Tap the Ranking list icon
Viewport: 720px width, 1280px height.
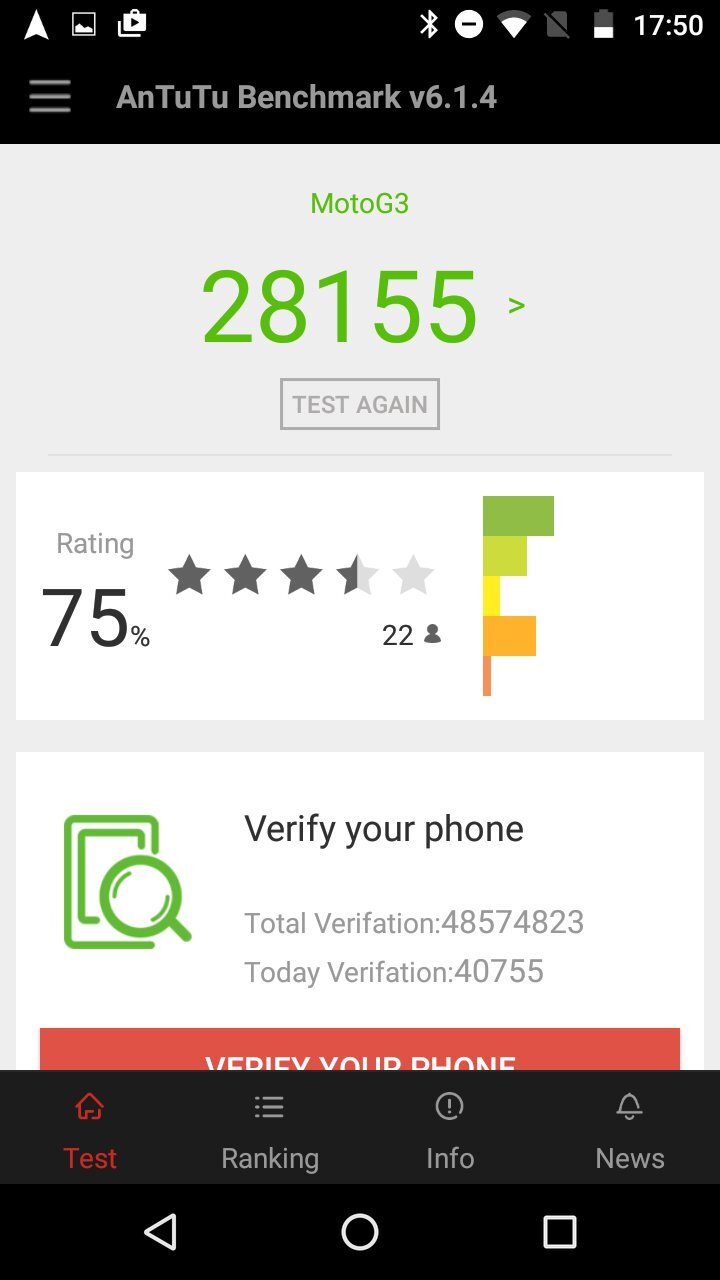pyautogui.click(x=269, y=1106)
